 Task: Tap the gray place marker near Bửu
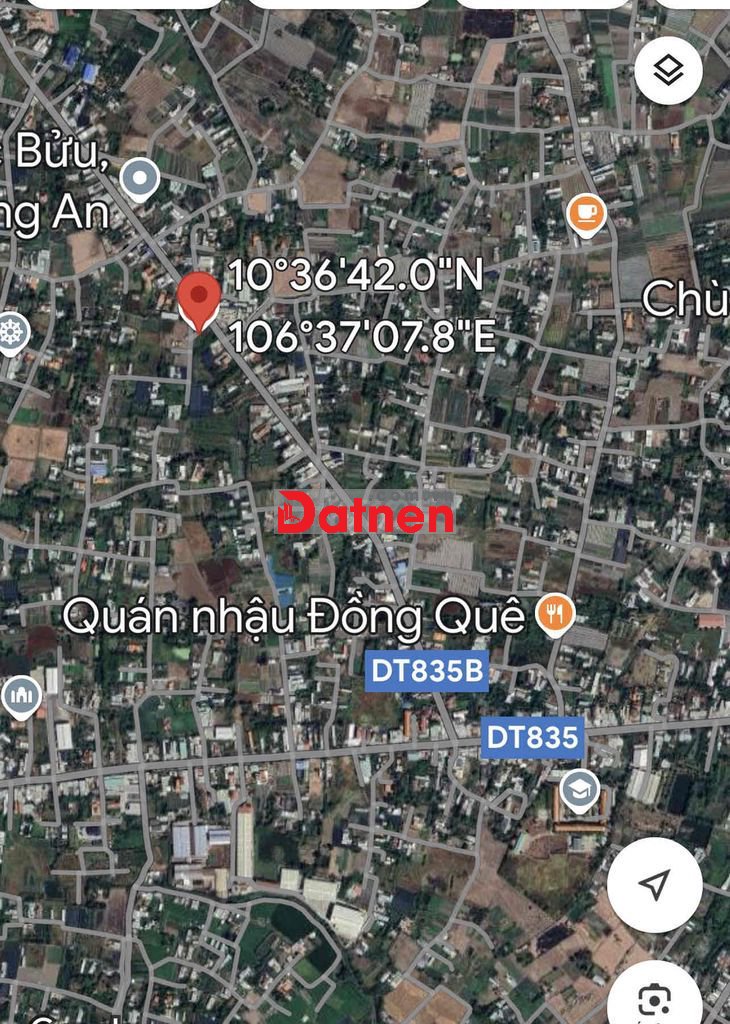coord(140,179)
